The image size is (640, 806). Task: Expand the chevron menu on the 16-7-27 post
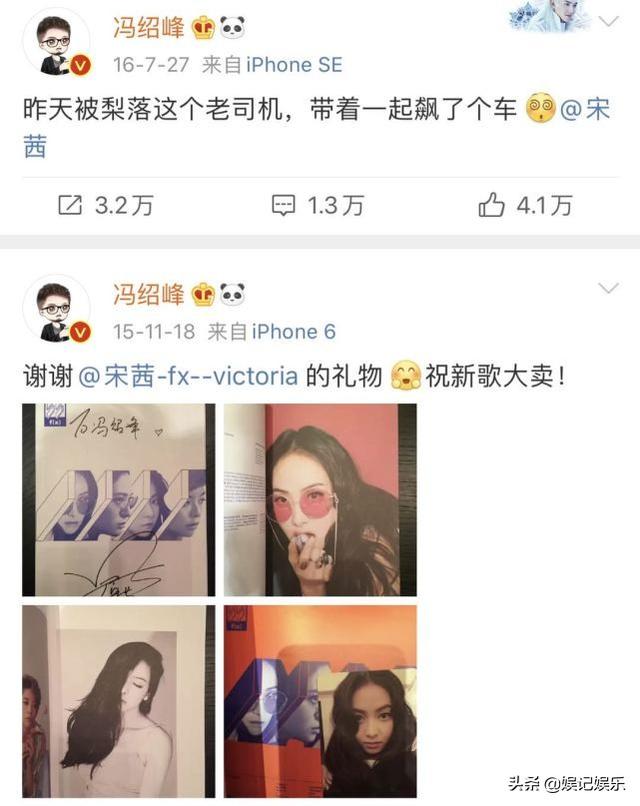pyautogui.click(x=608, y=21)
